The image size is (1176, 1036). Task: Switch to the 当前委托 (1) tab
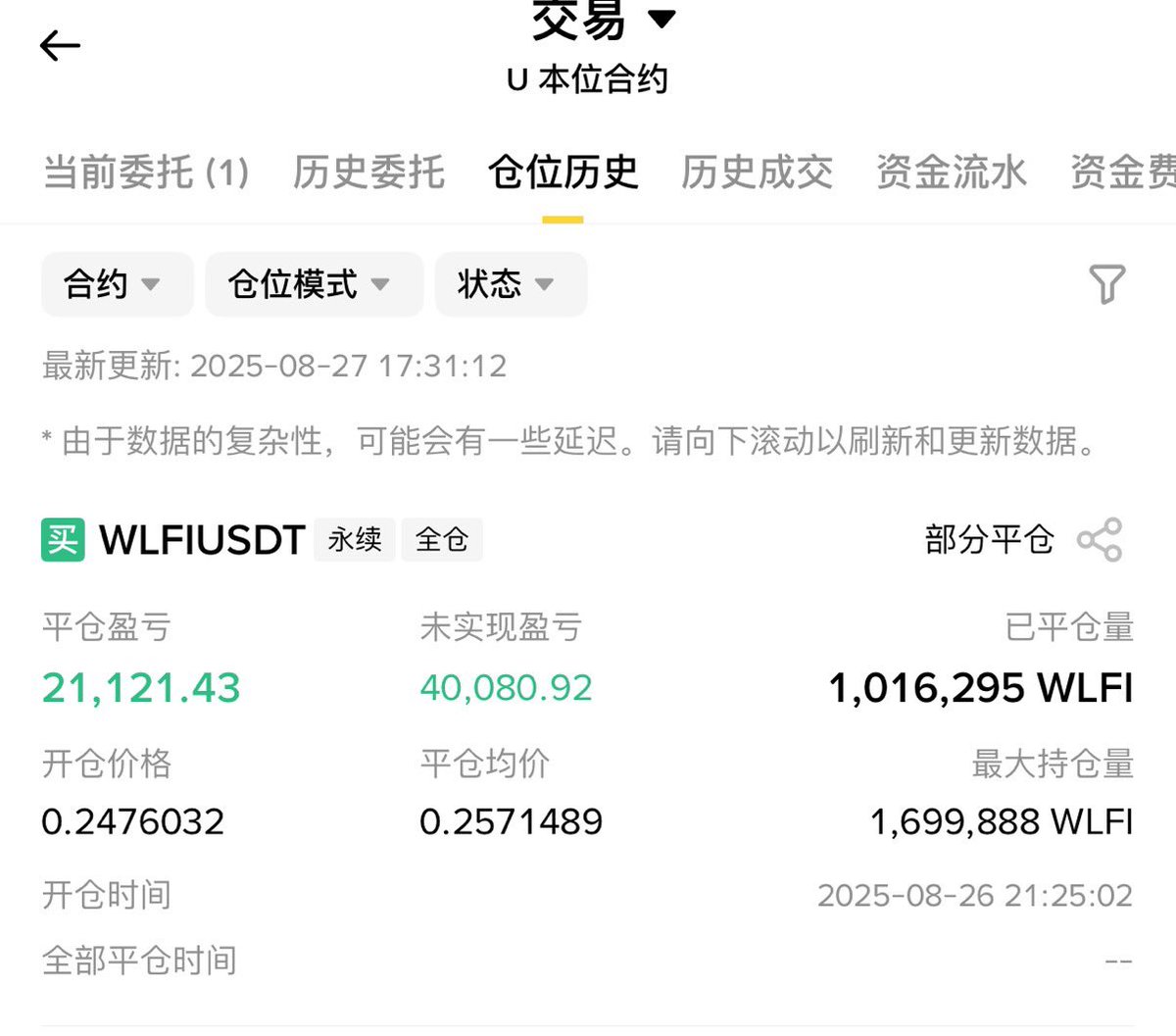pos(146,173)
